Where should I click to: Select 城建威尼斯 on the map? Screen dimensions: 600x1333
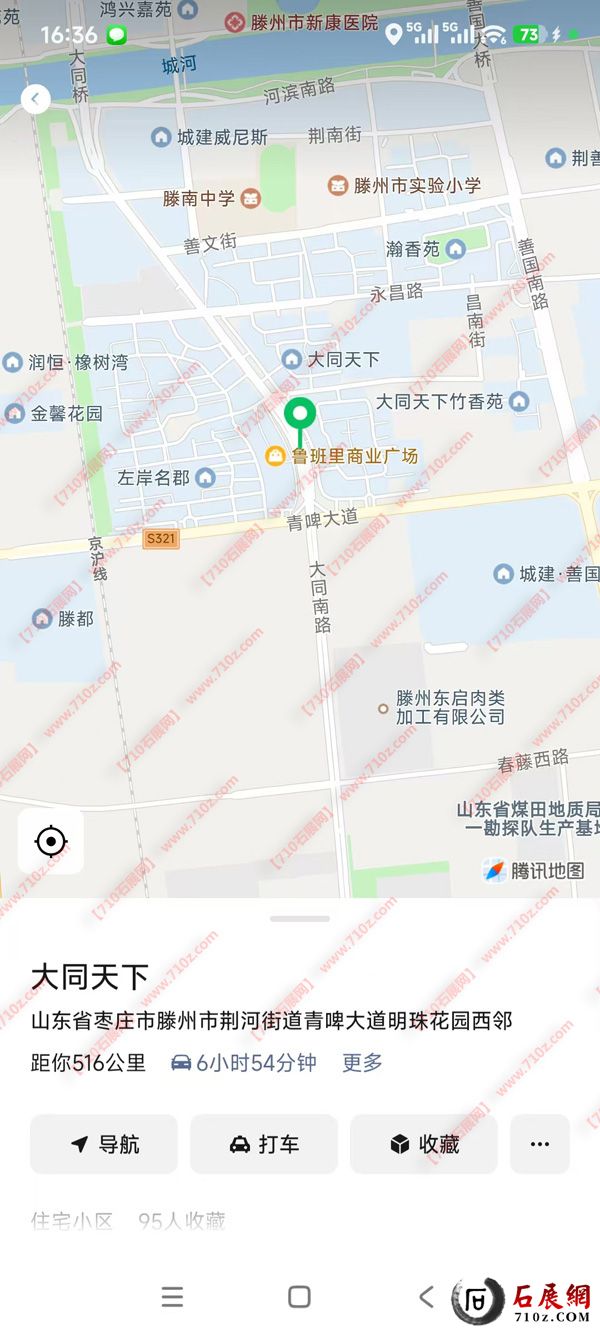[161, 137]
